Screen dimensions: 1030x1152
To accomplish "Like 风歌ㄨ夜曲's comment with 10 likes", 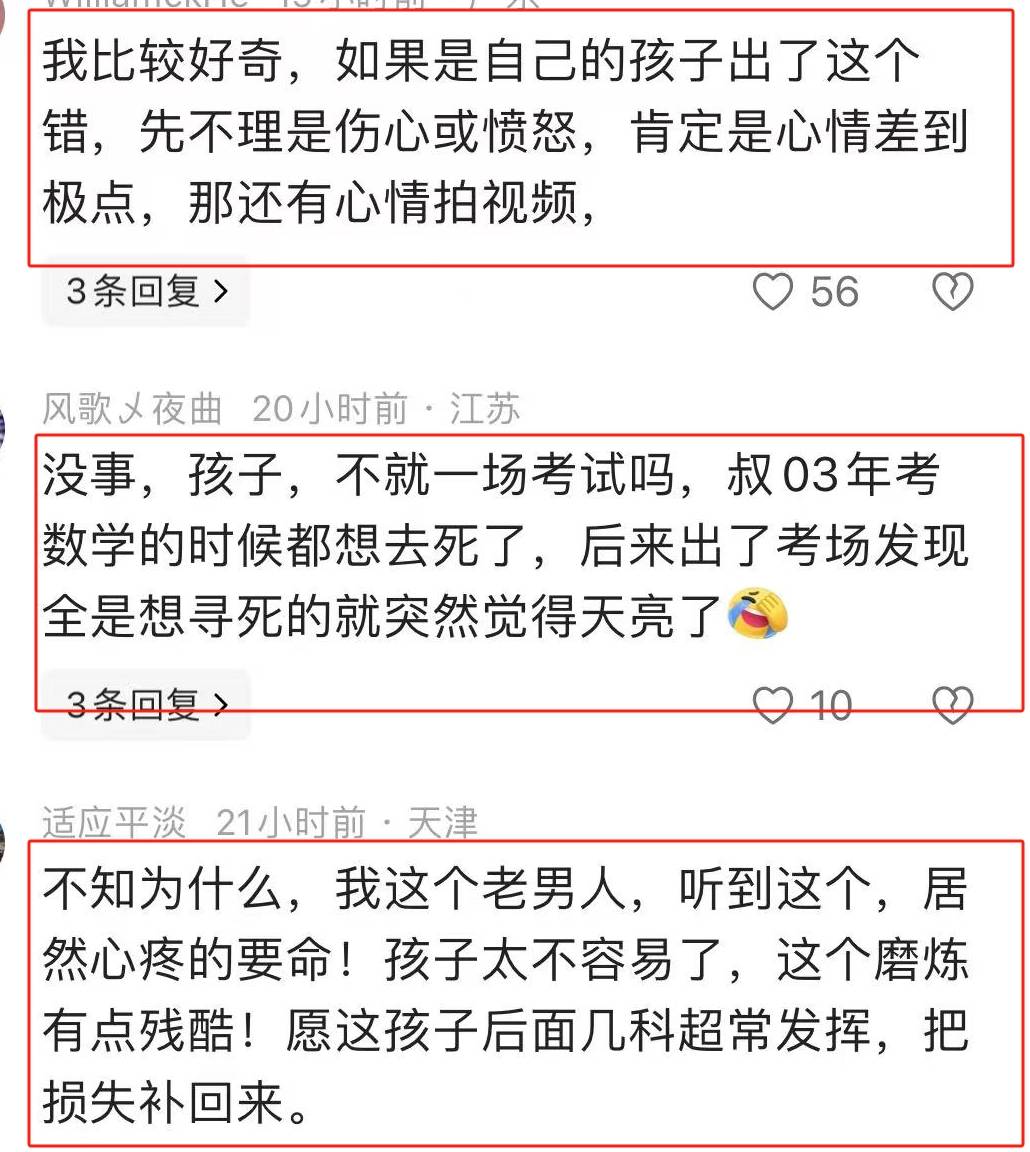I will 772,705.
